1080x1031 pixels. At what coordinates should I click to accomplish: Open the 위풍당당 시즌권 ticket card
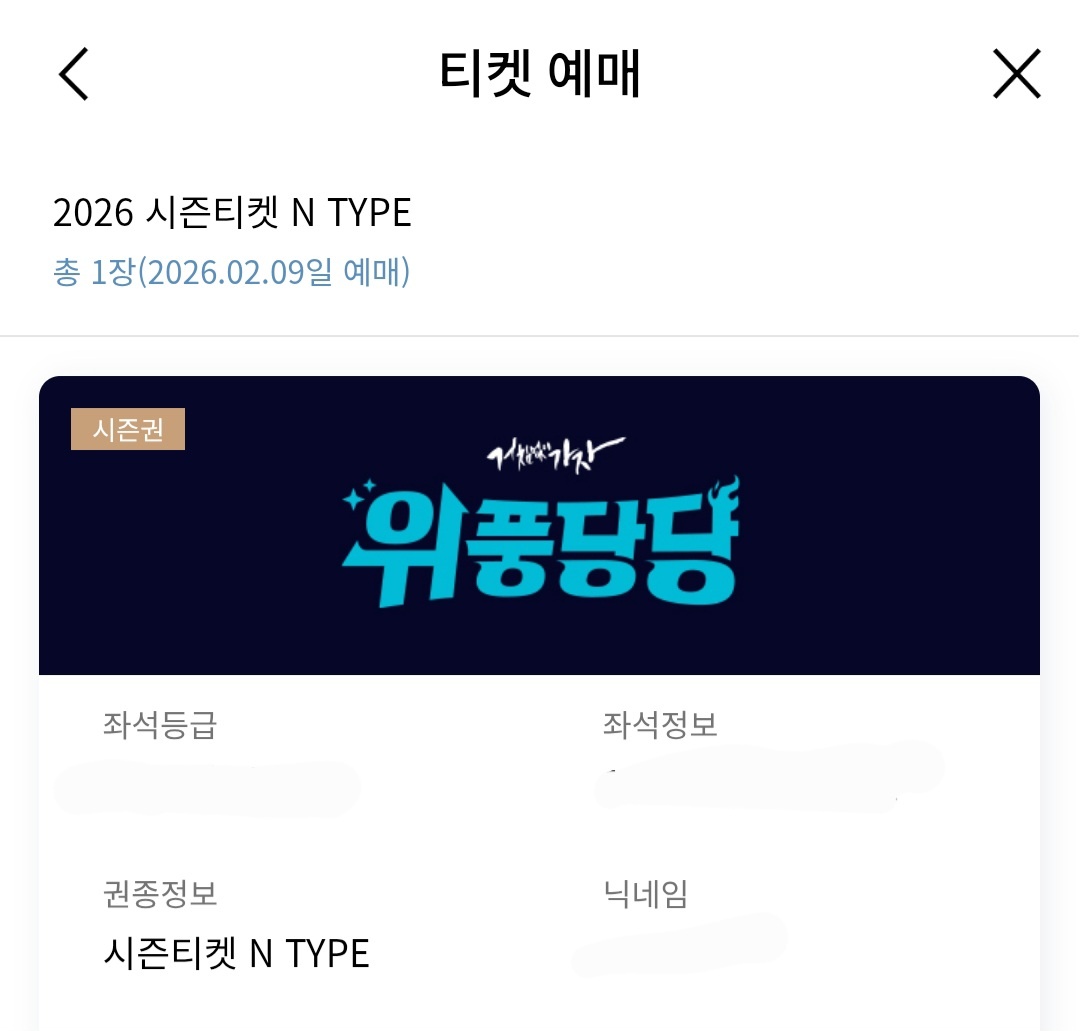tap(539, 526)
